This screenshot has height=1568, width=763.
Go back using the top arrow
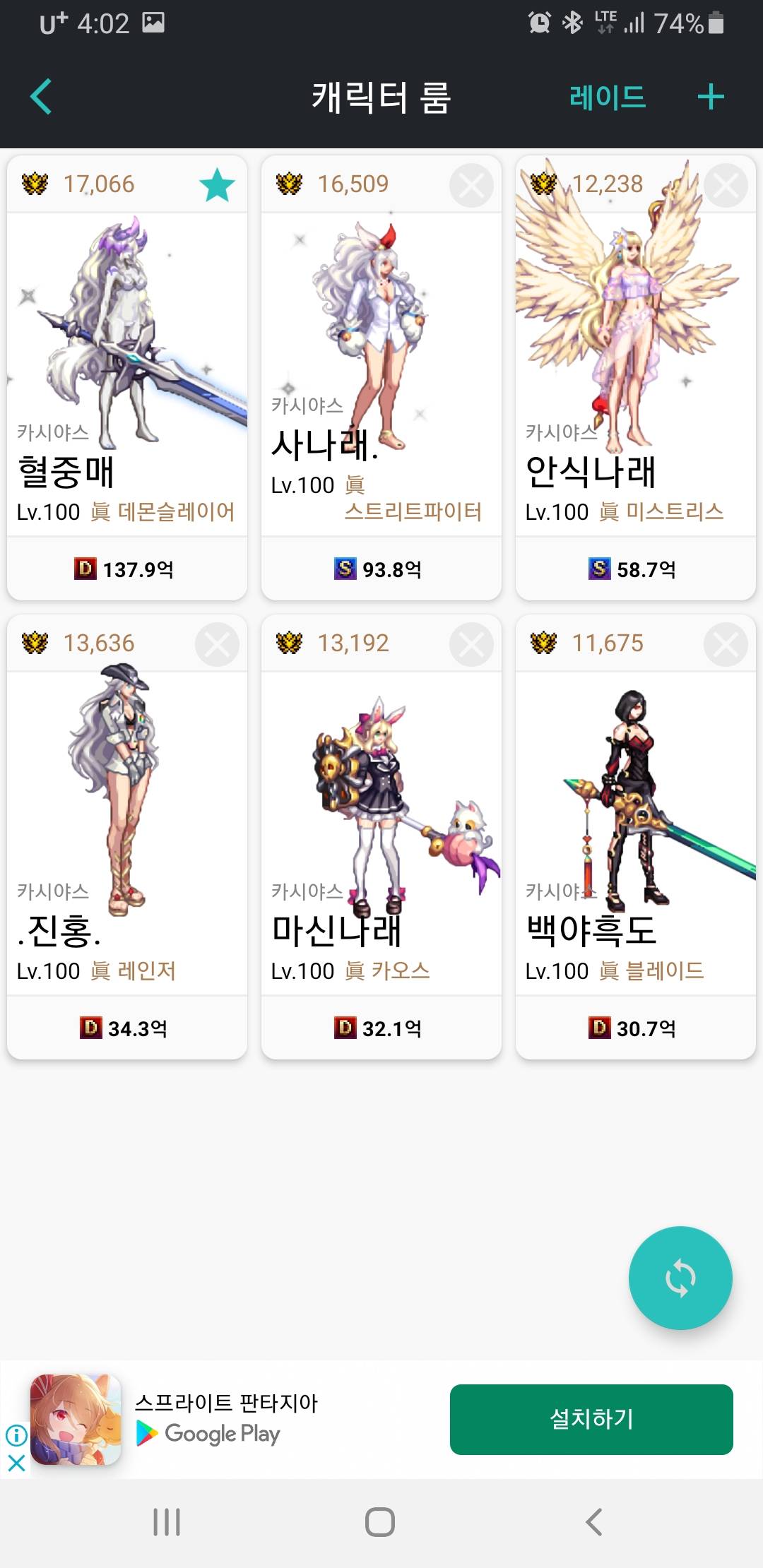coord(41,97)
